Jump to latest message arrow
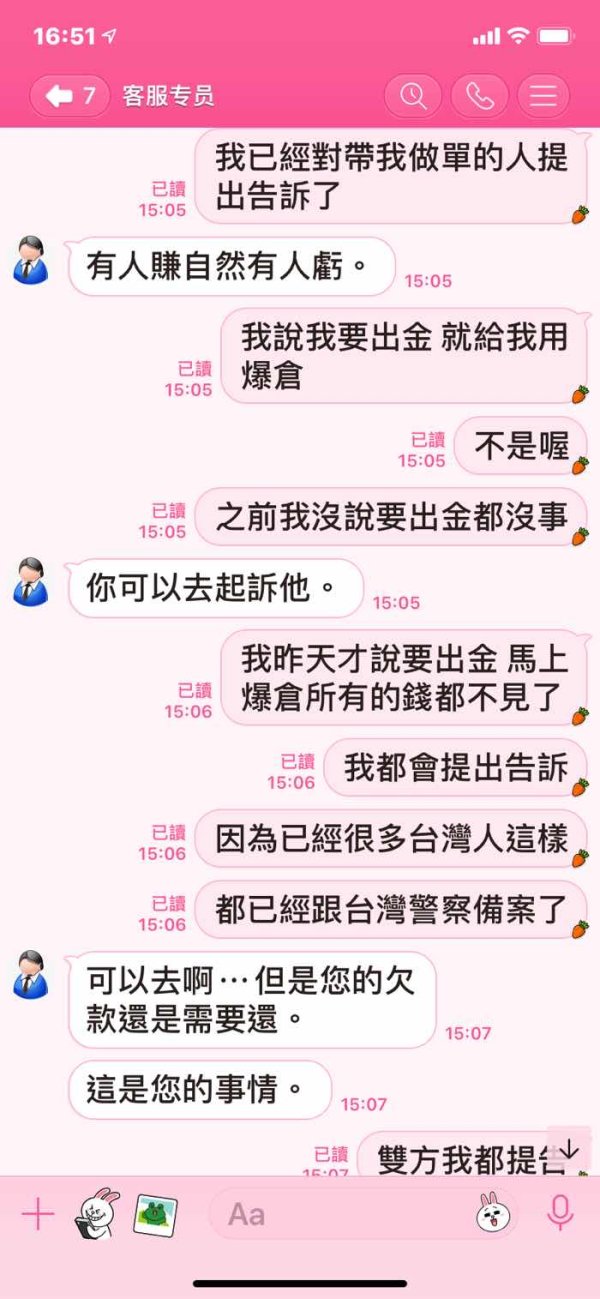 tap(568, 1150)
